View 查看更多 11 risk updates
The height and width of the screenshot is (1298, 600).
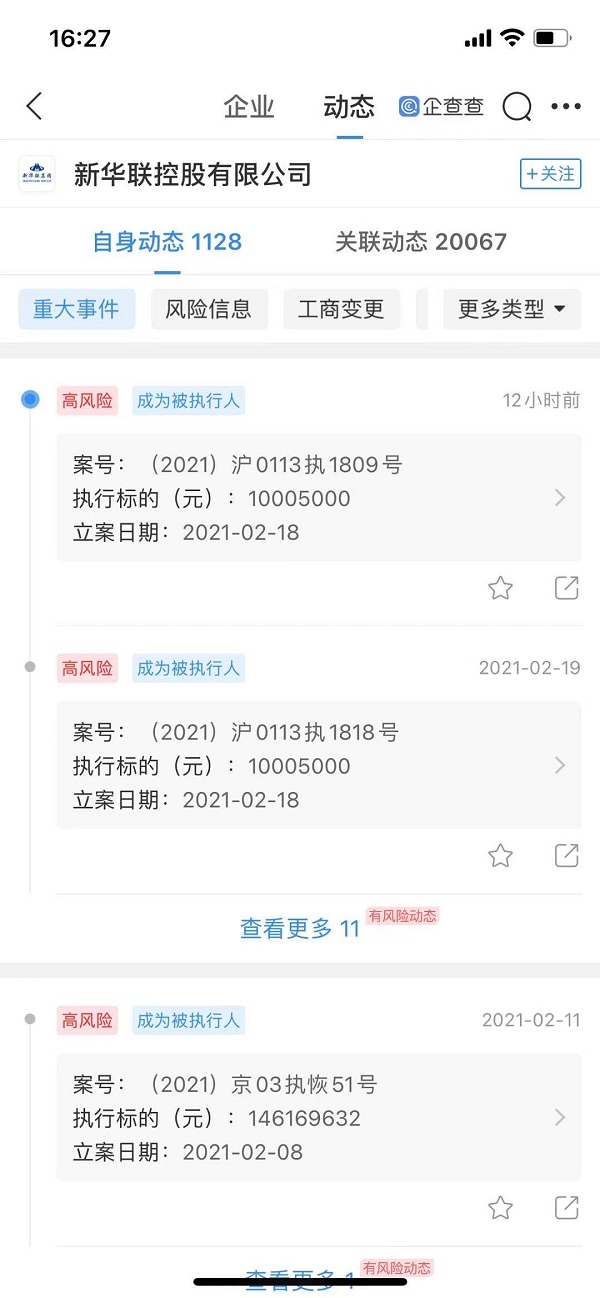(300, 928)
